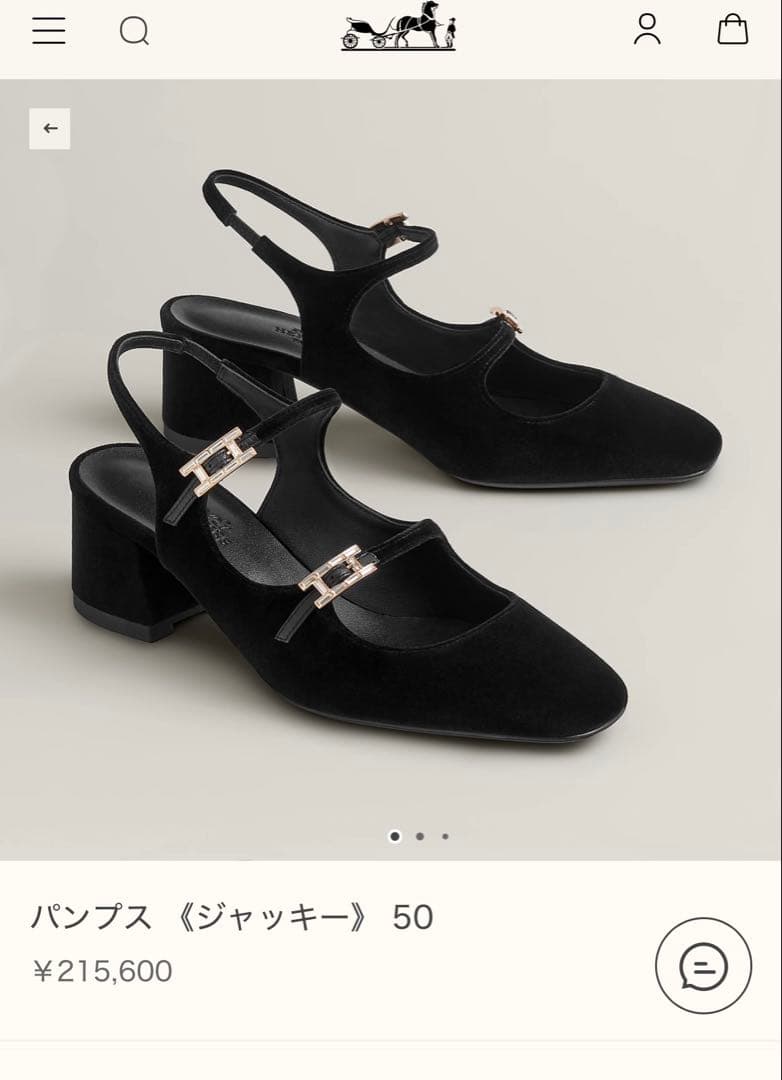Open the account profile icon
The height and width of the screenshot is (1080, 782).
pyautogui.click(x=647, y=29)
